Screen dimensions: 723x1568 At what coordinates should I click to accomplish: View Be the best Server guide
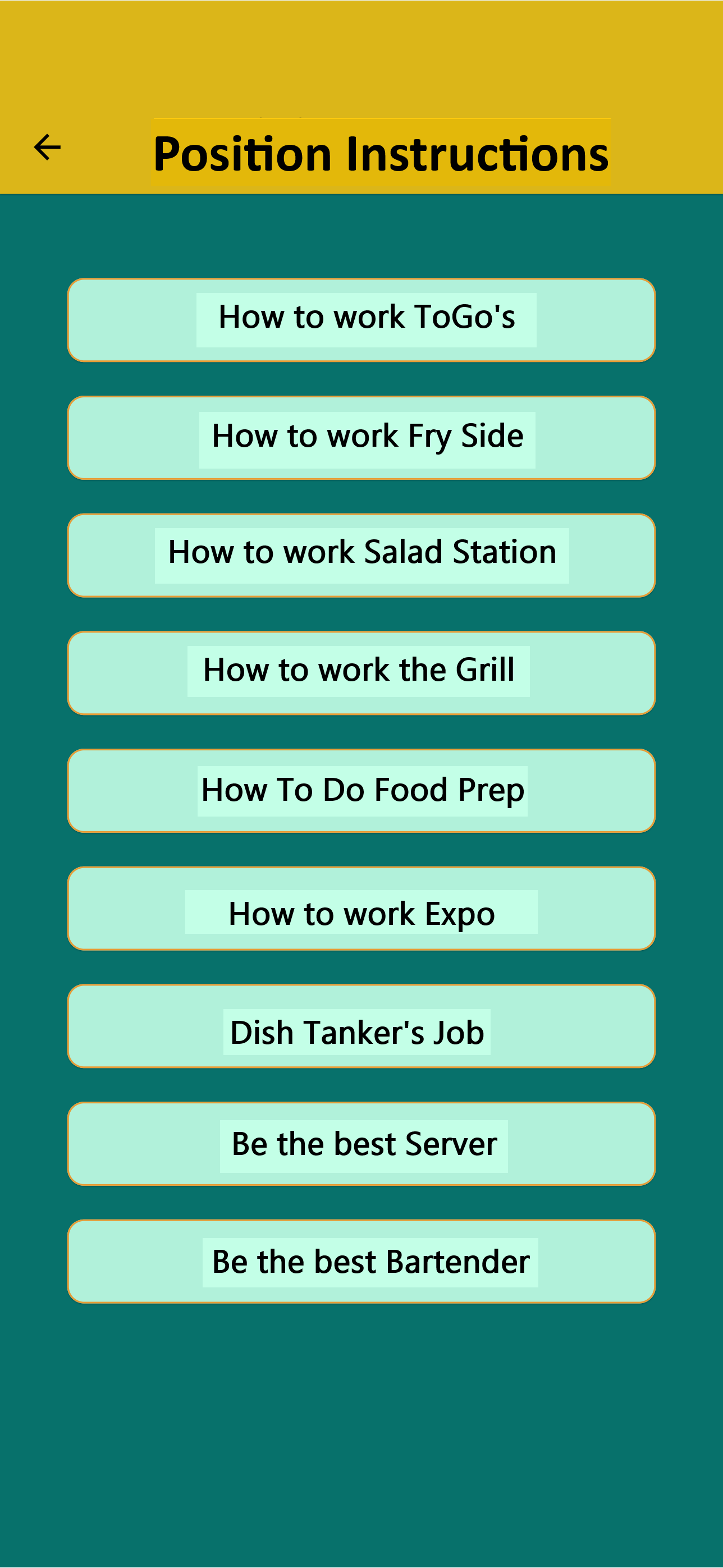coord(361,1143)
